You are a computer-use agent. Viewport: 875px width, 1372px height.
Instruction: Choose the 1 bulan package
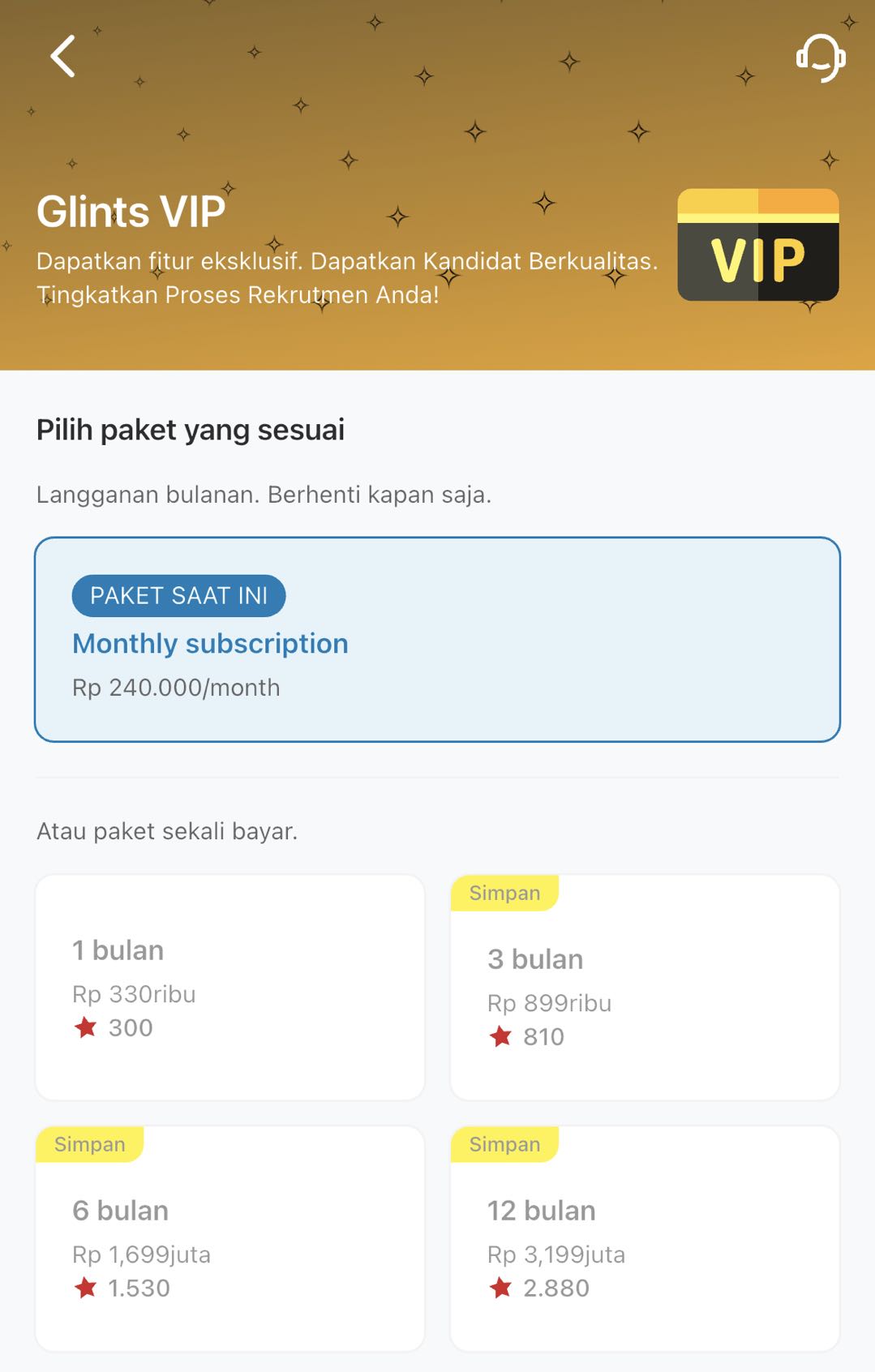(x=229, y=987)
